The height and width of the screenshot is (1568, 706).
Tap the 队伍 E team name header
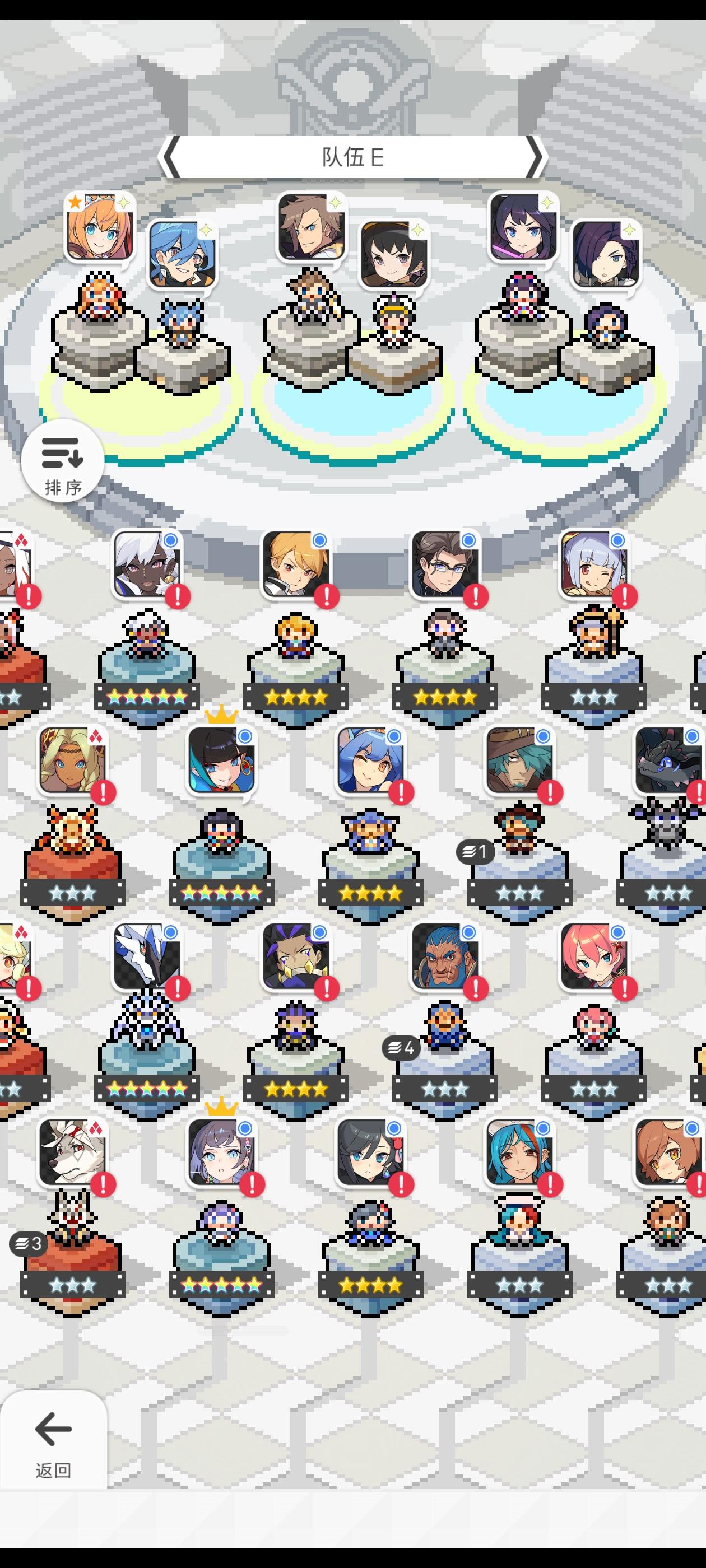click(354, 157)
